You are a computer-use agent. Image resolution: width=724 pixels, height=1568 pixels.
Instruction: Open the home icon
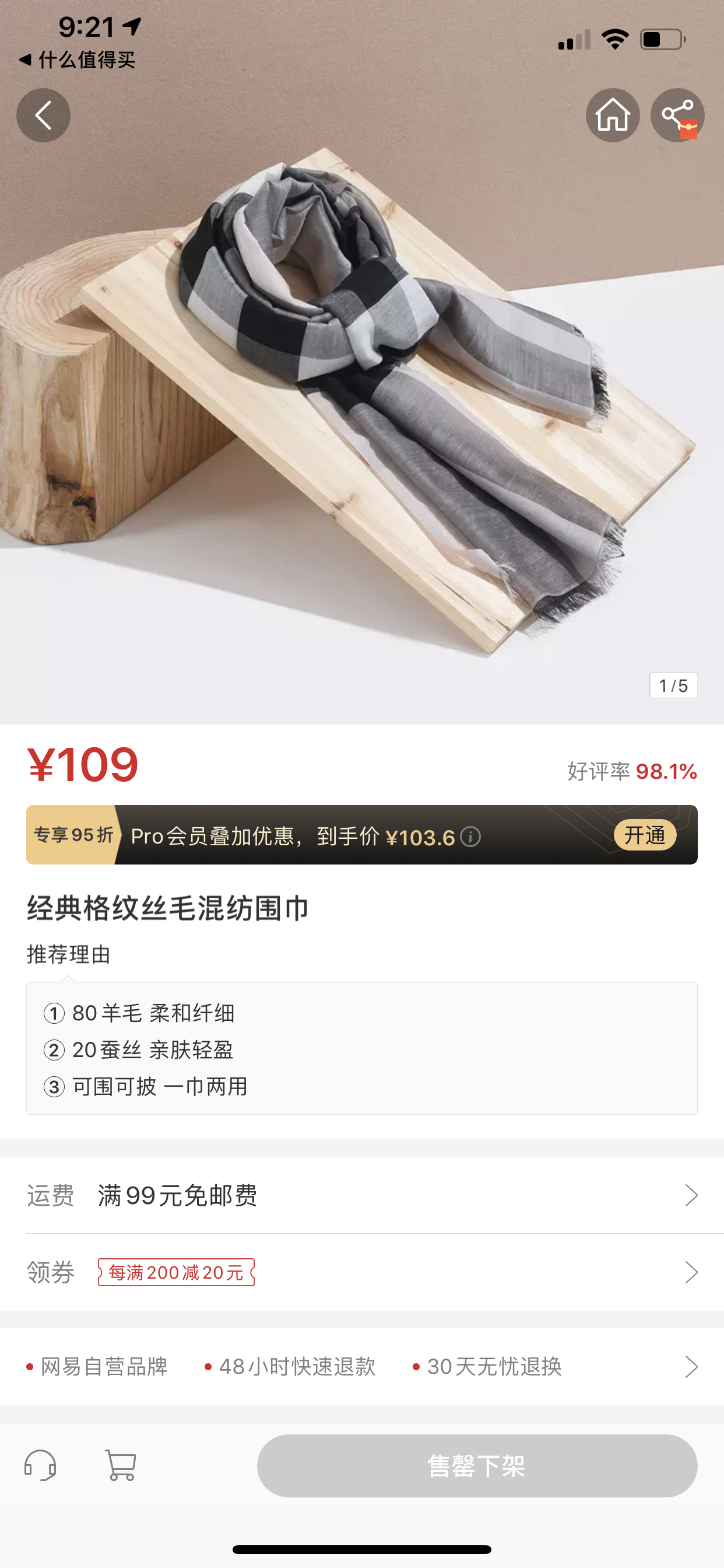[x=612, y=116]
